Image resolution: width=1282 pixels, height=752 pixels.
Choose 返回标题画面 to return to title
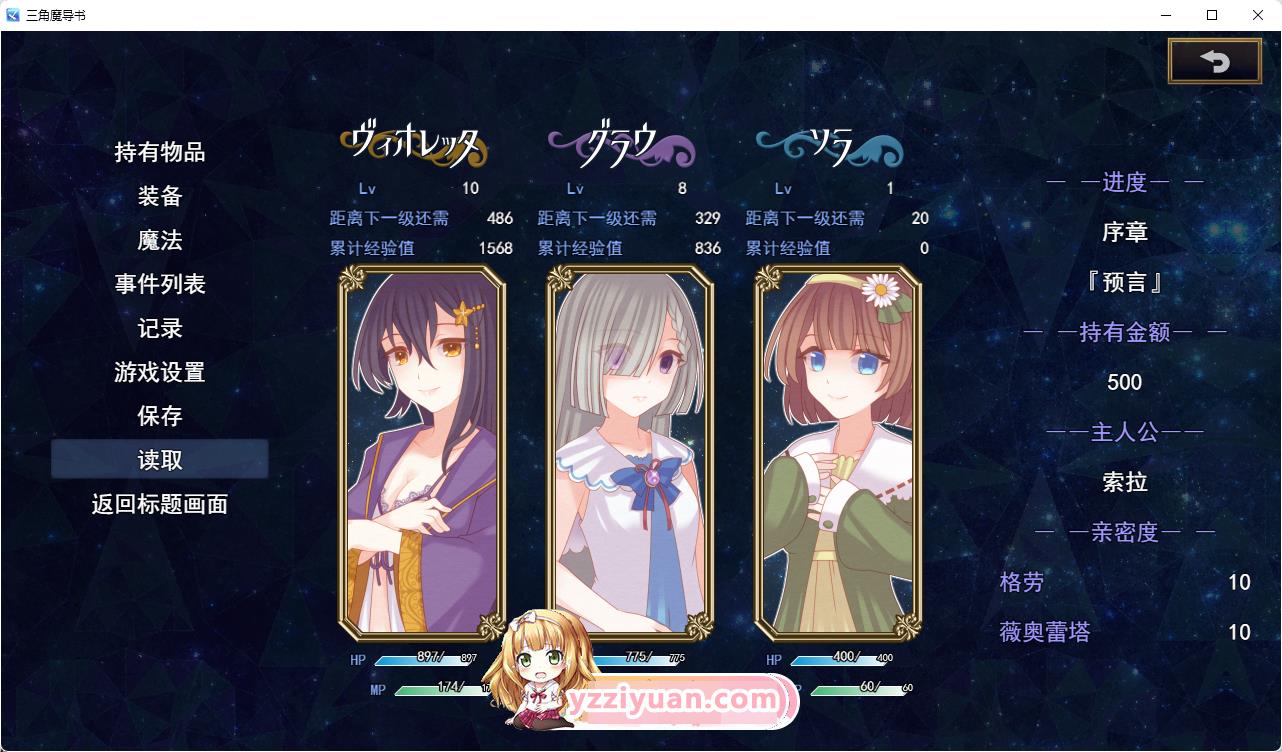coord(160,504)
